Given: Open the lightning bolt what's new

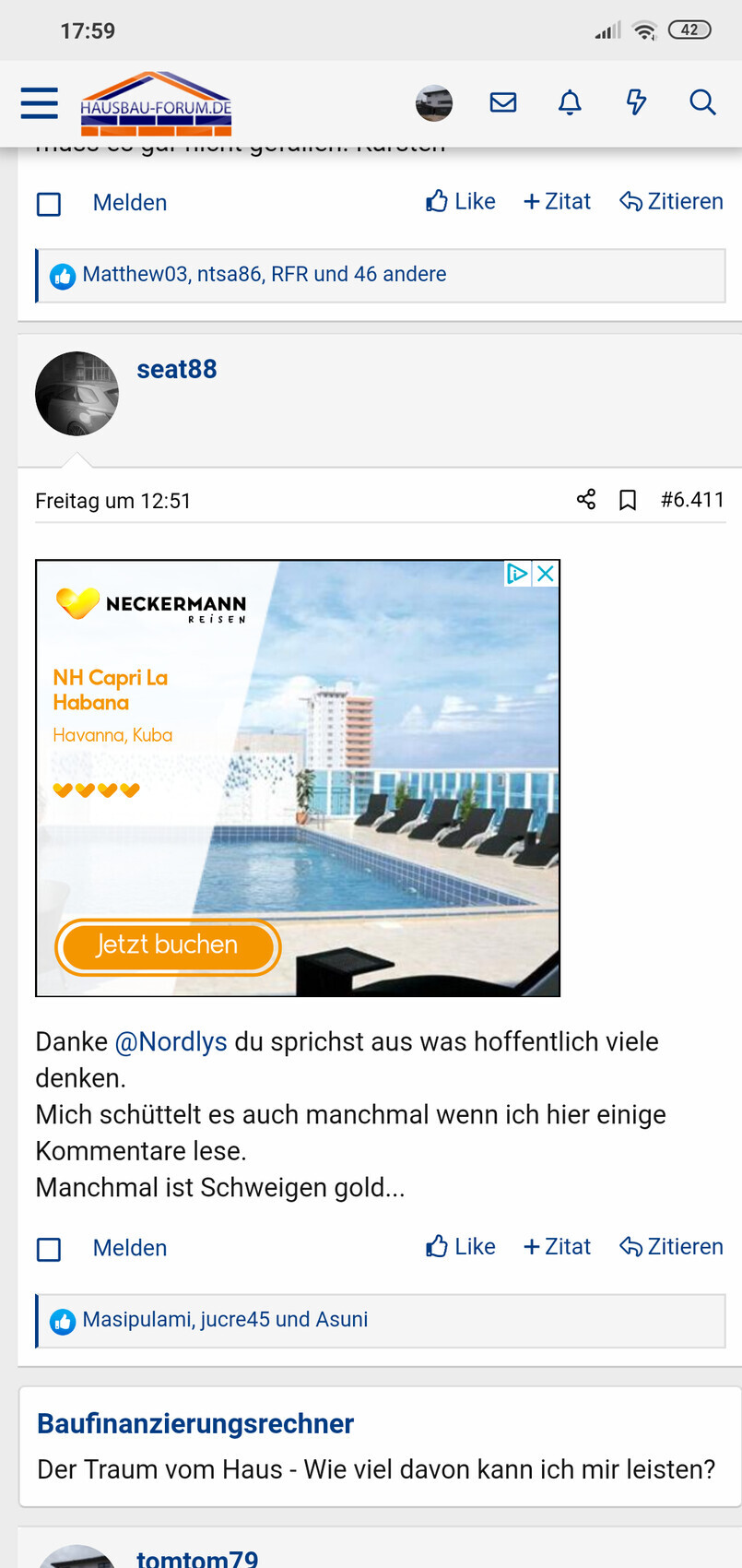Looking at the screenshot, I should coord(636,102).
